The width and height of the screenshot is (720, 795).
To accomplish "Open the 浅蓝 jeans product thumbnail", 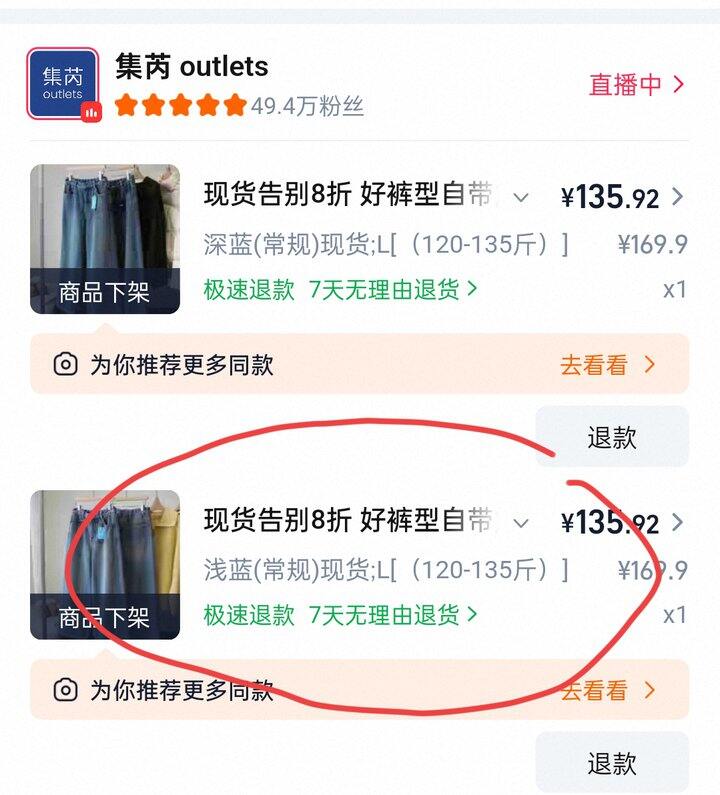I will pos(105,565).
